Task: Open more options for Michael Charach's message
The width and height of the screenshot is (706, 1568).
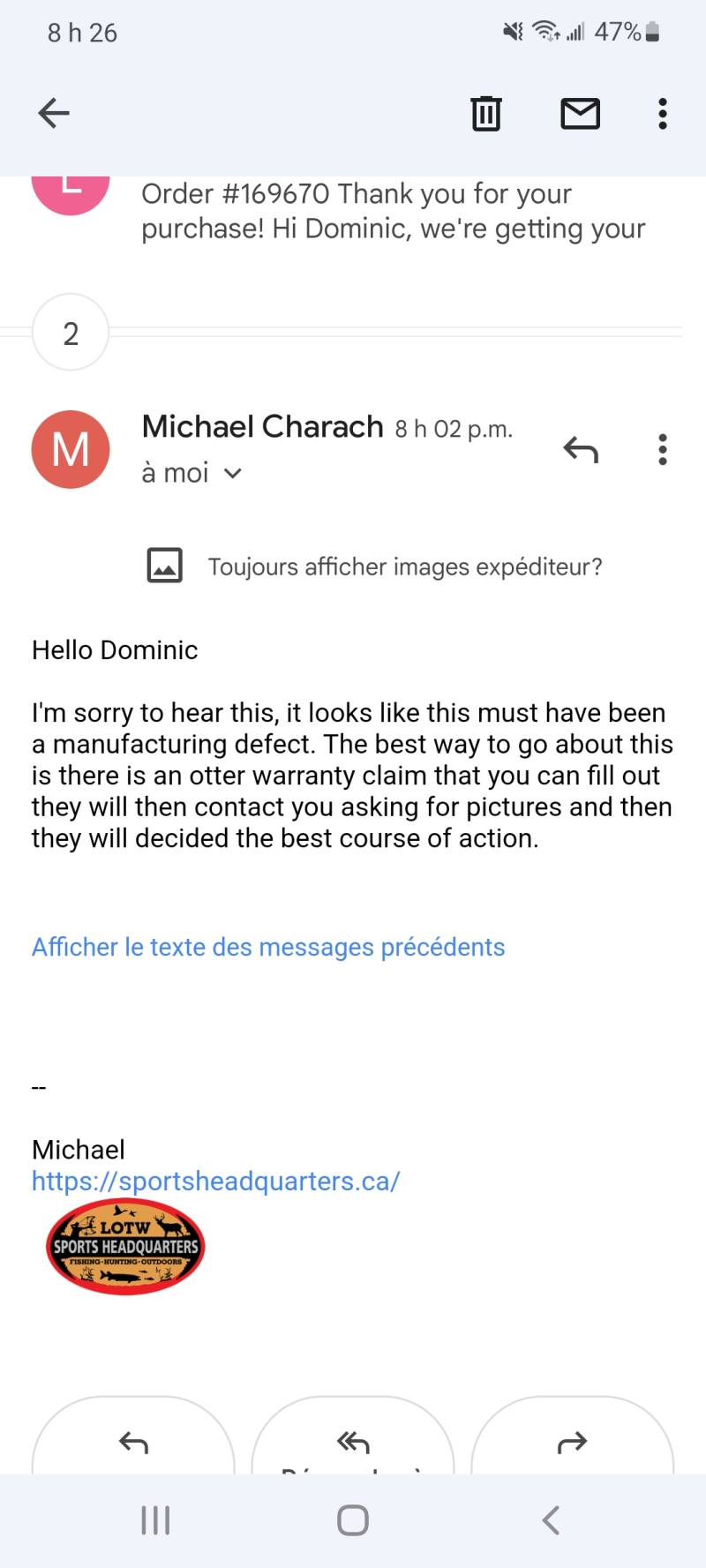Action: [x=662, y=449]
